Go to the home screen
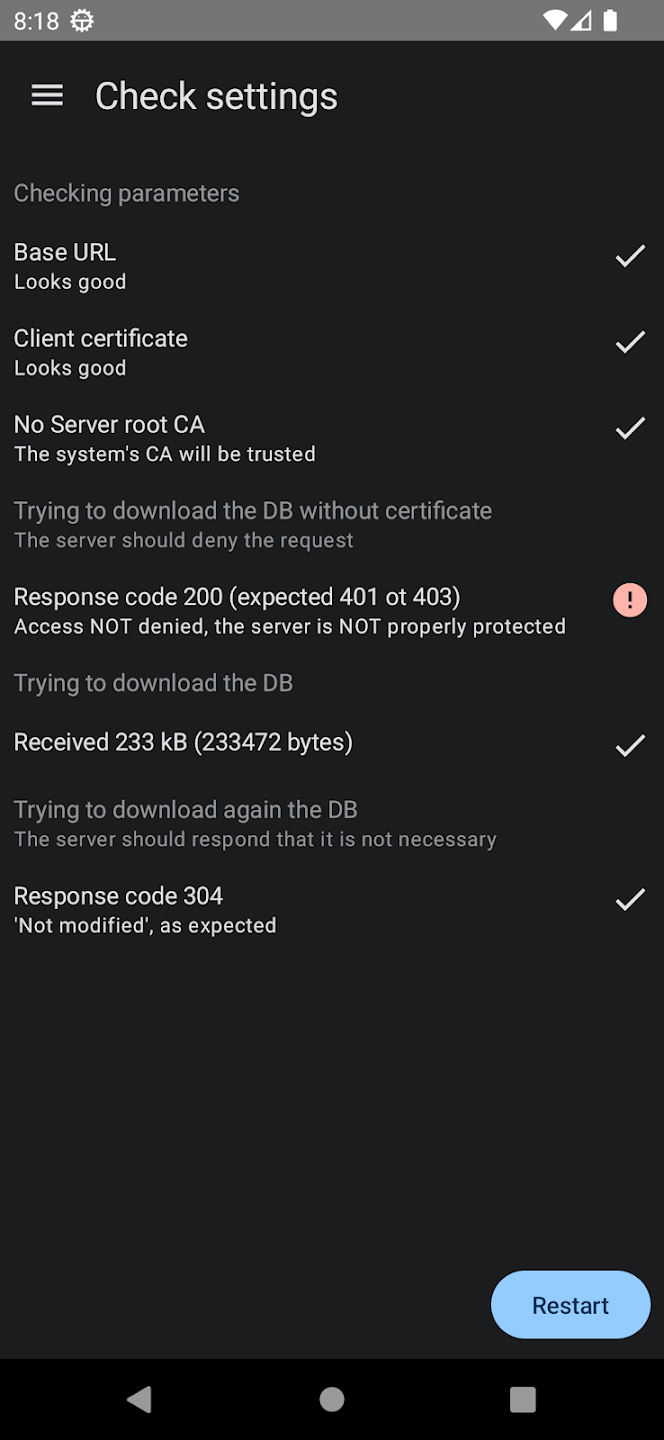This screenshot has height=1440, width=664. pos(332,1399)
